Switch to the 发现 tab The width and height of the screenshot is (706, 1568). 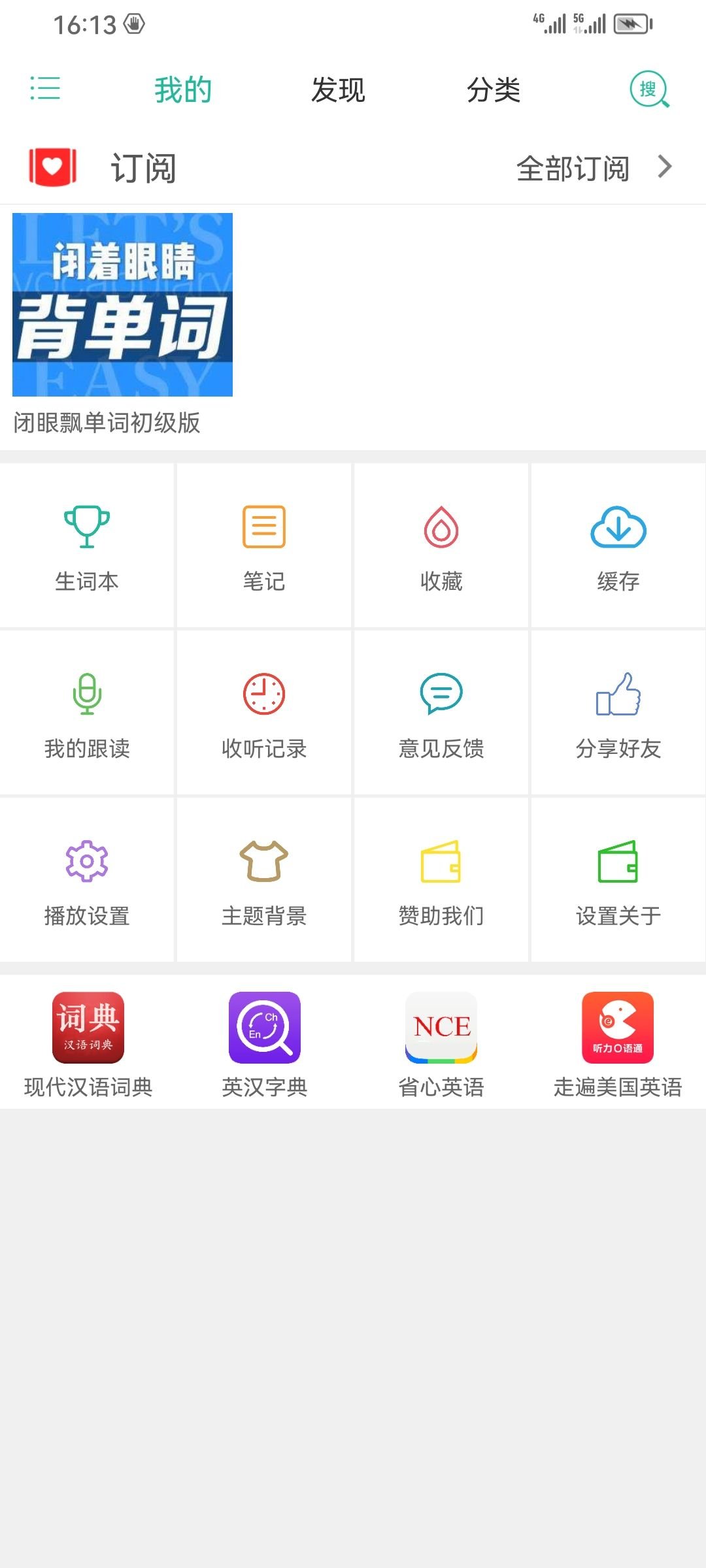(x=338, y=90)
